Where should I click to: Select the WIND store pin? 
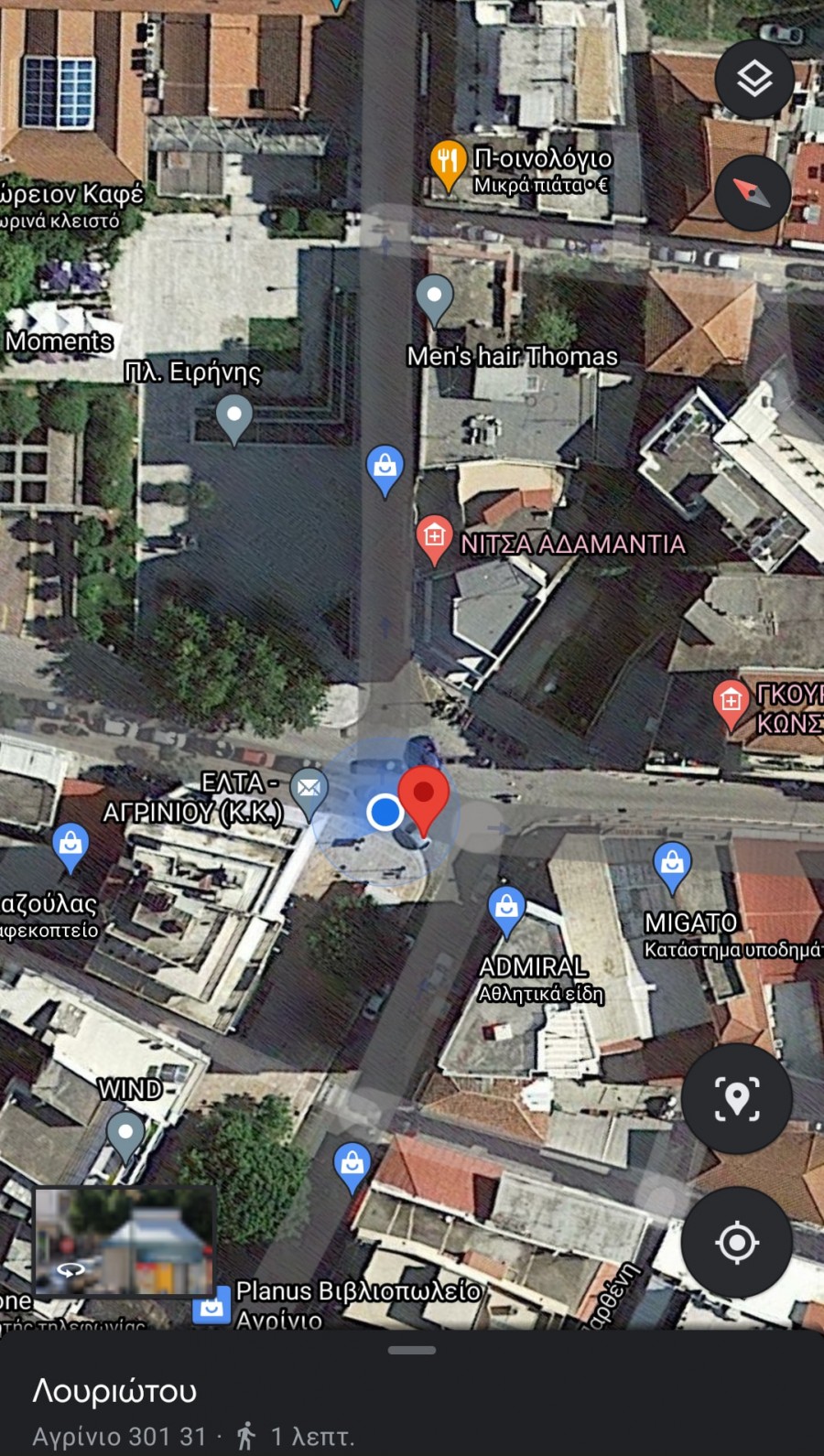pos(125,1134)
